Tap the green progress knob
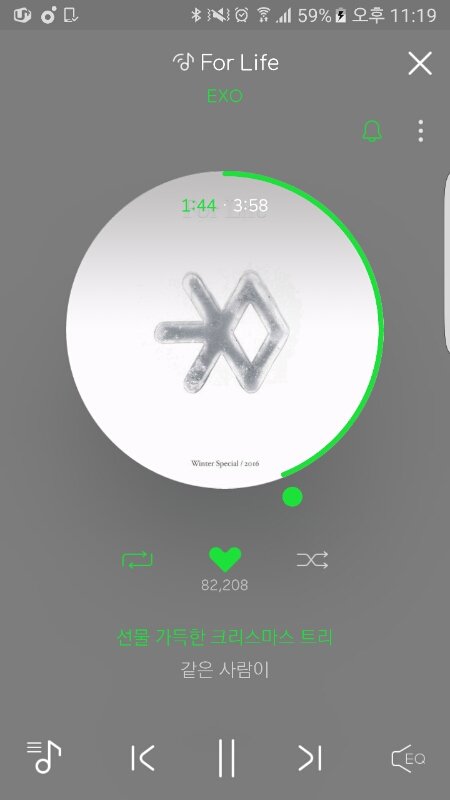Screen dimensions: 450x800 [x=292, y=496]
